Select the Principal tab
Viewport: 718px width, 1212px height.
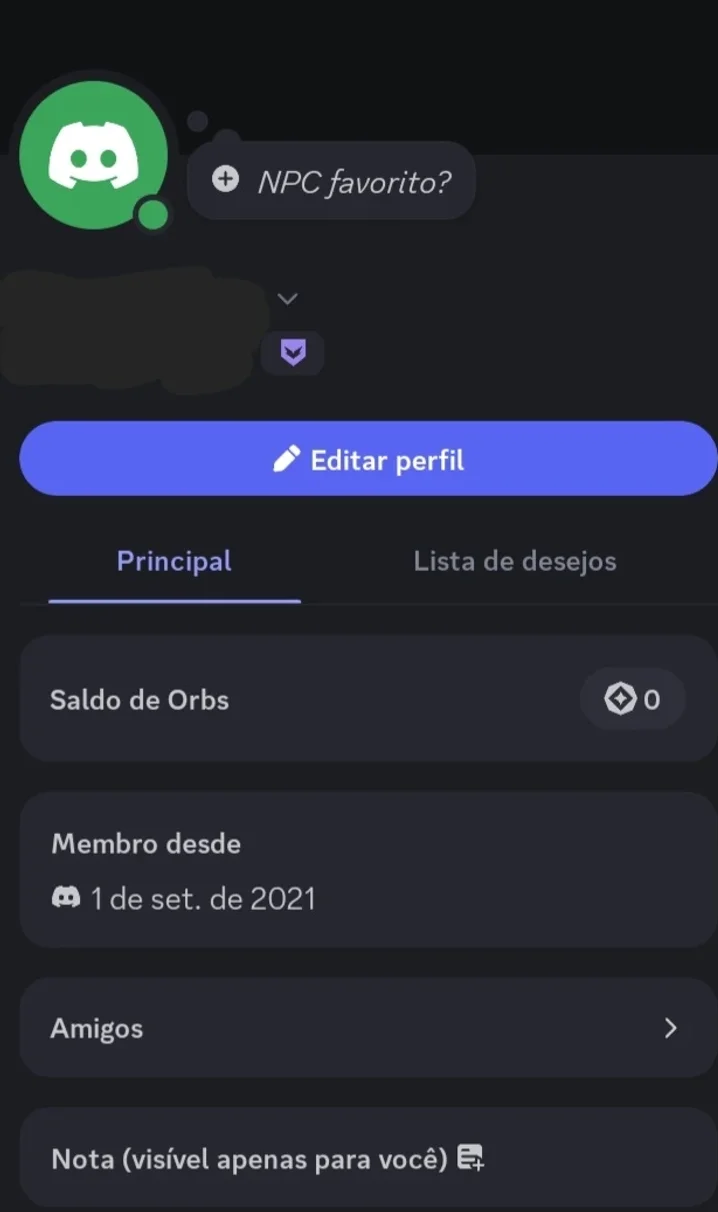174,561
